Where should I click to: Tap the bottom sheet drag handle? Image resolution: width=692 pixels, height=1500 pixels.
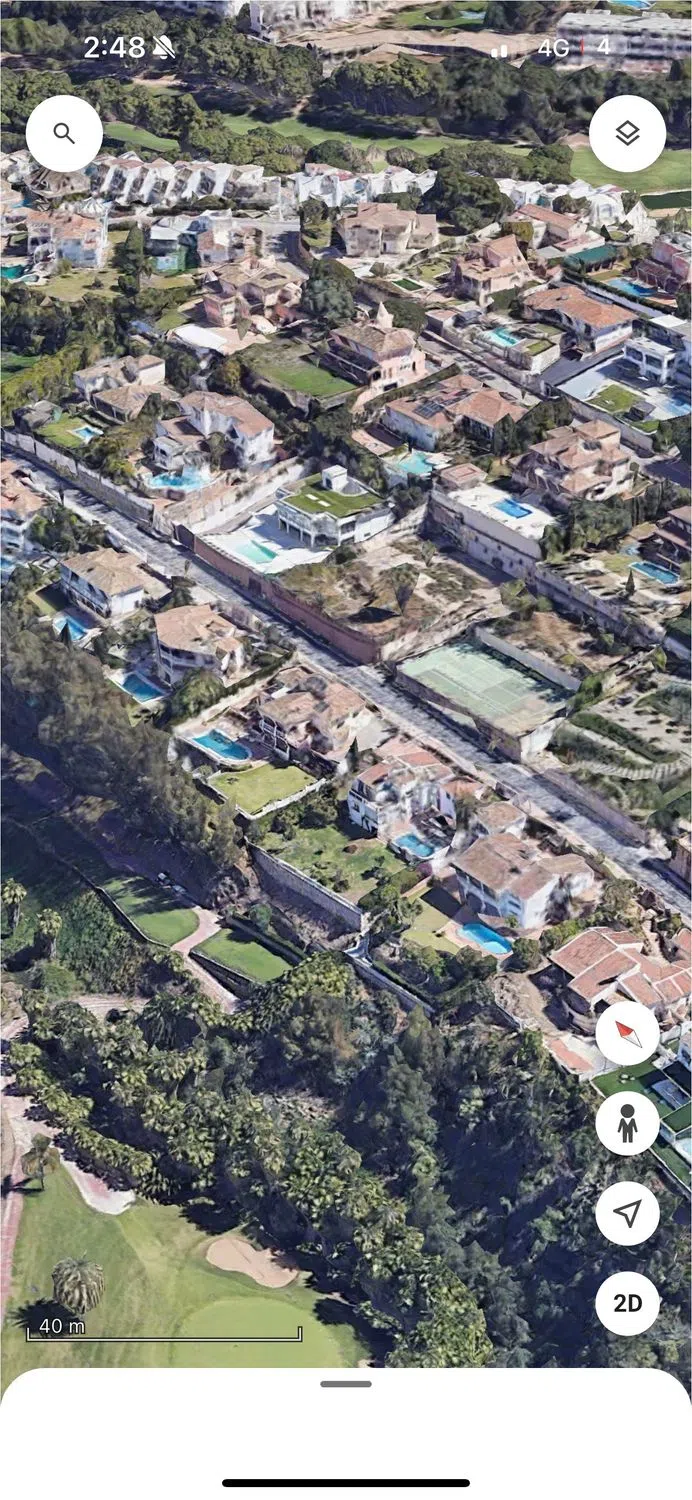346,1384
